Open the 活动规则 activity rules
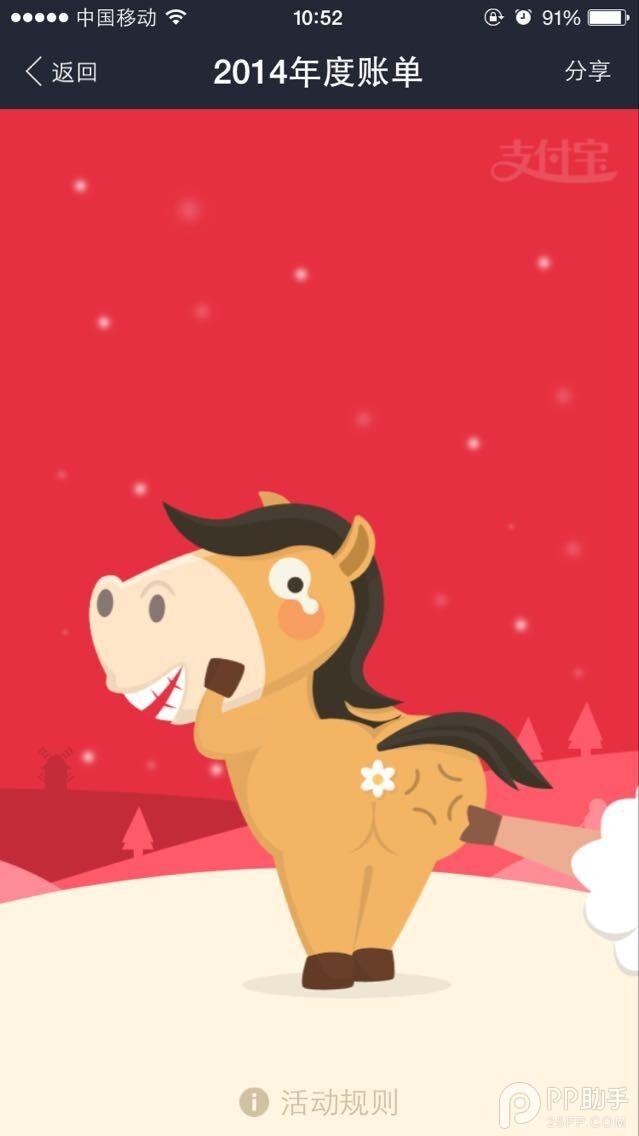The width and height of the screenshot is (639, 1136). 320,1102
